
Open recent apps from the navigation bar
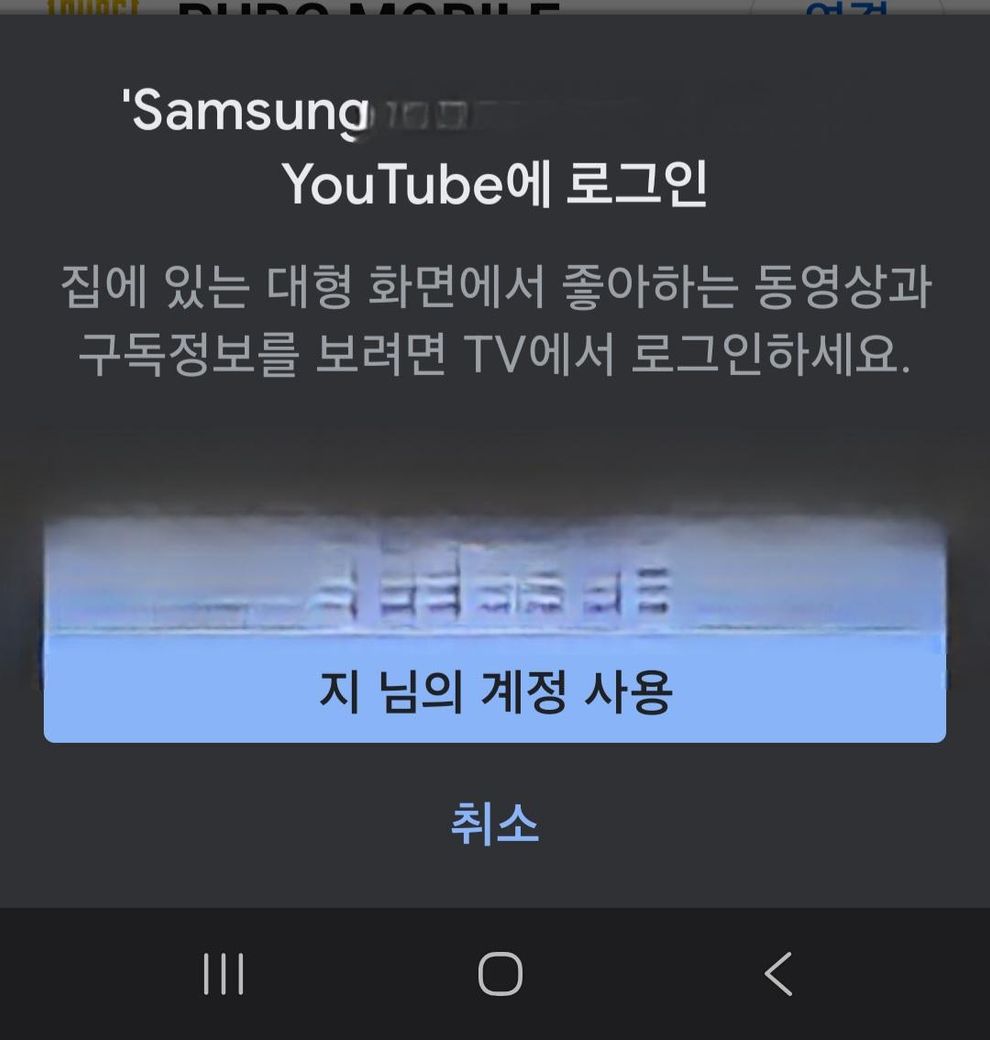coord(223,973)
